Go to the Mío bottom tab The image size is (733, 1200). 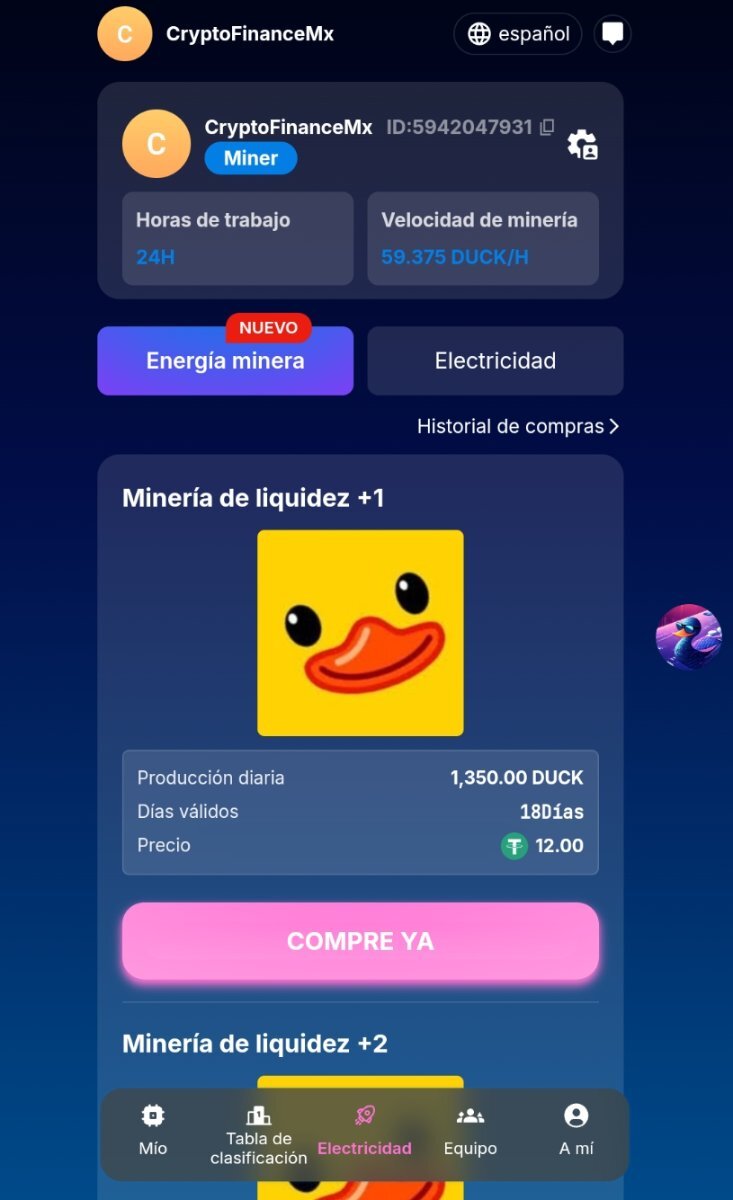tap(153, 1131)
